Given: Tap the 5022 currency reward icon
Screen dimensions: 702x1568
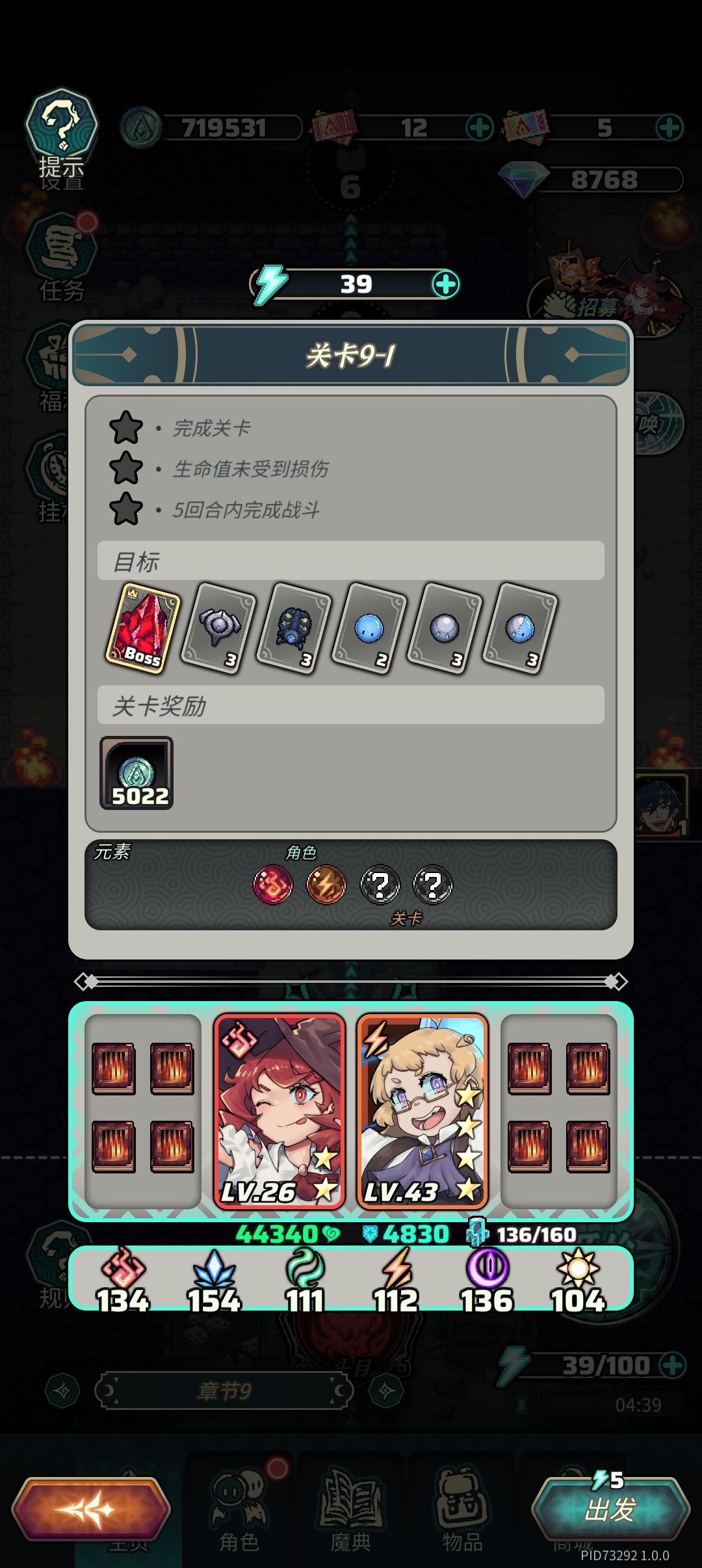Looking at the screenshot, I should click(x=136, y=774).
